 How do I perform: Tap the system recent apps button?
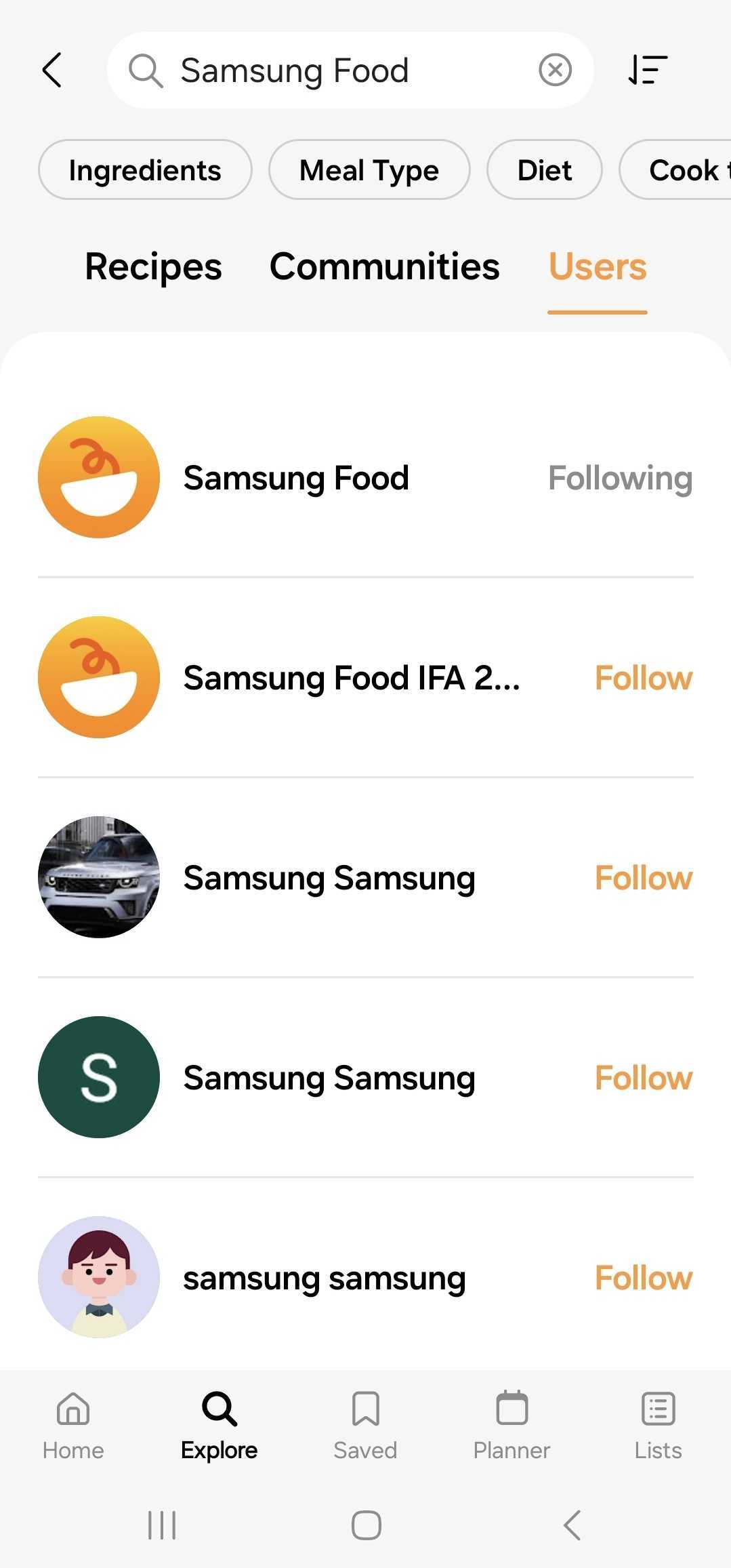(x=162, y=1525)
